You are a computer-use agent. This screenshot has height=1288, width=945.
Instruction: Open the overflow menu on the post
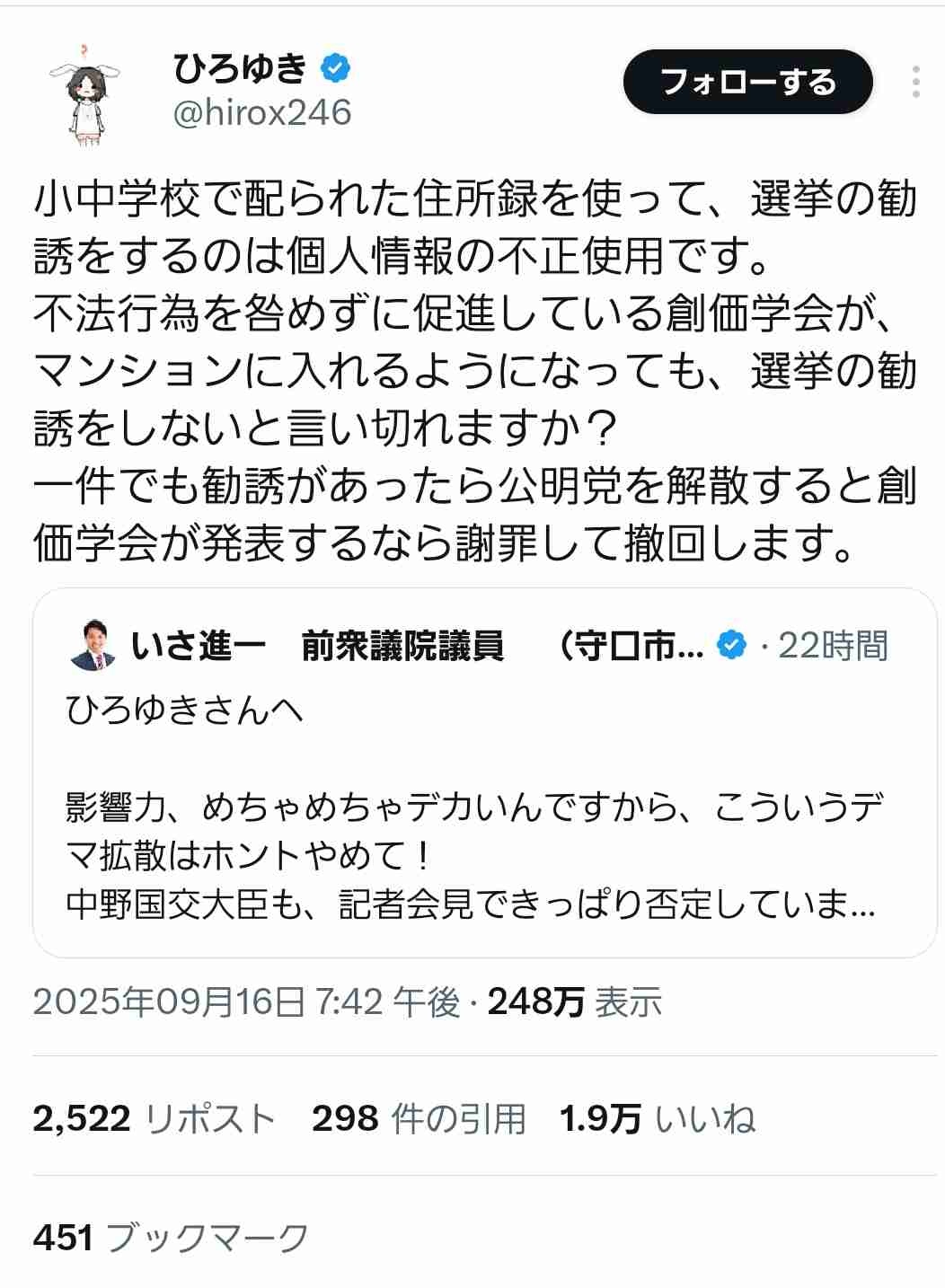[x=915, y=83]
